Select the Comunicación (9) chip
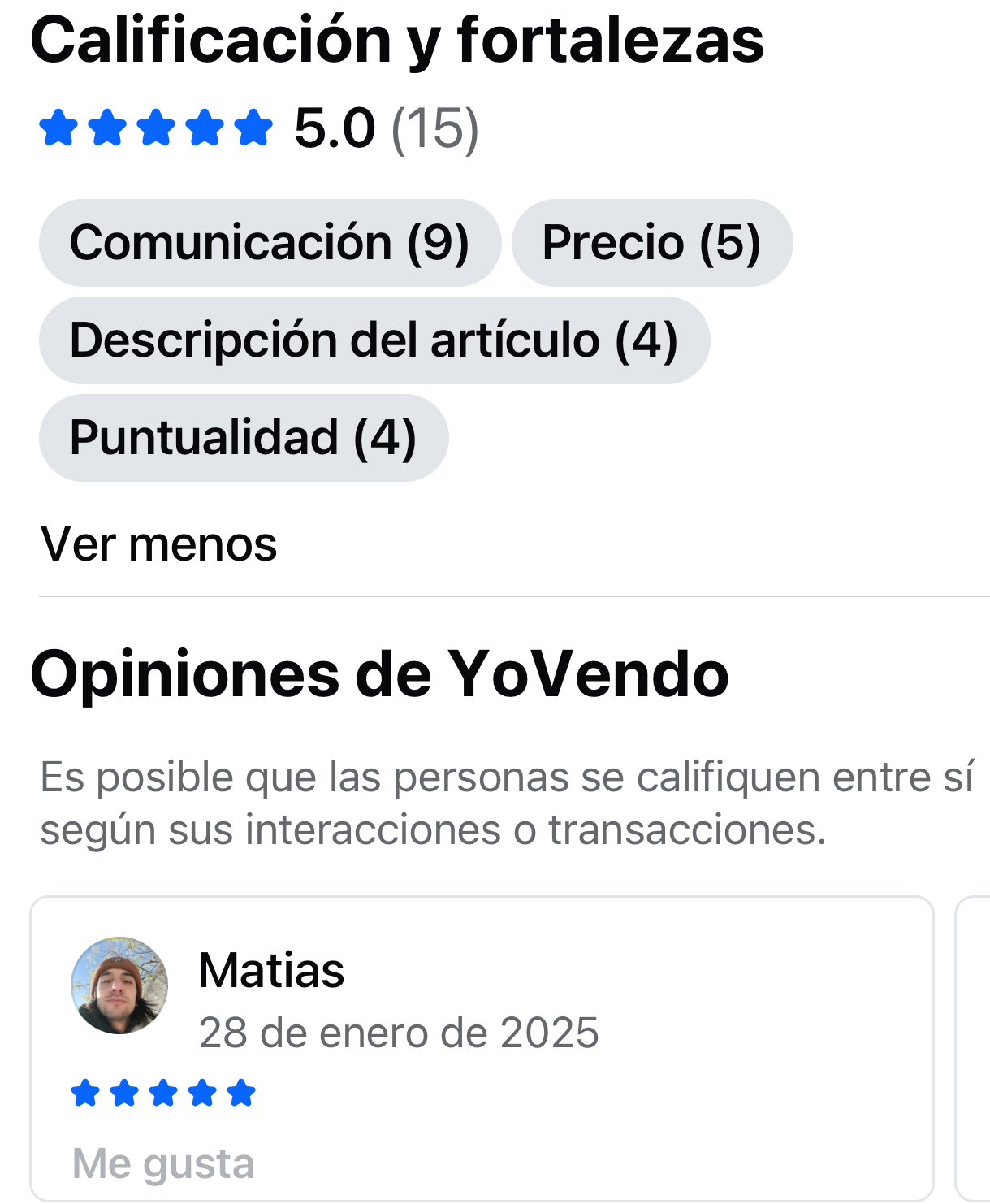This screenshot has width=990, height=1204. tap(270, 243)
